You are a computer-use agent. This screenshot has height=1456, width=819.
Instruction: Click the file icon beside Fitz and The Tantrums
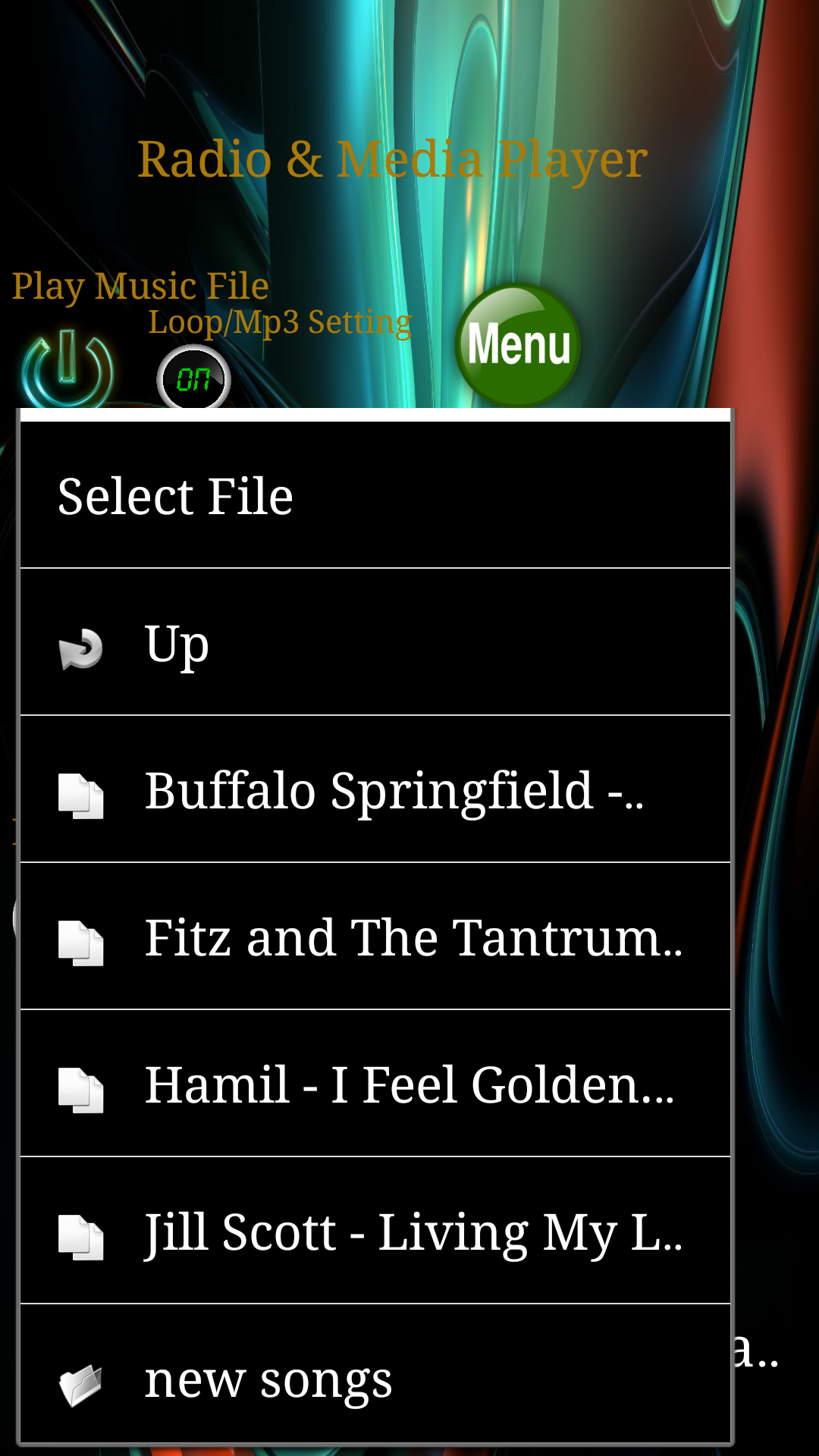click(80, 940)
